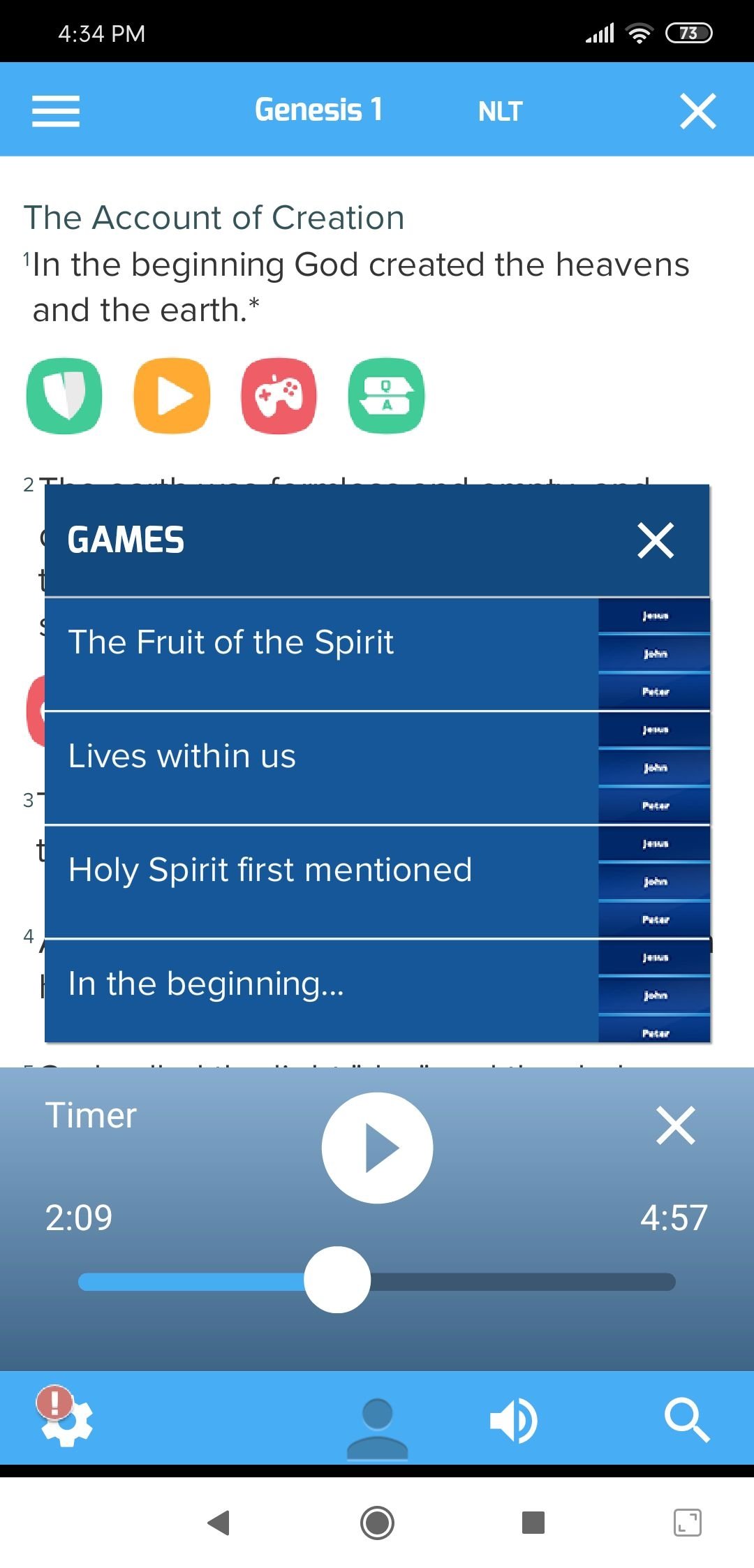This screenshot has width=754, height=1568.
Task: Close the GAMES popup
Action: pyautogui.click(x=656, y=540)
